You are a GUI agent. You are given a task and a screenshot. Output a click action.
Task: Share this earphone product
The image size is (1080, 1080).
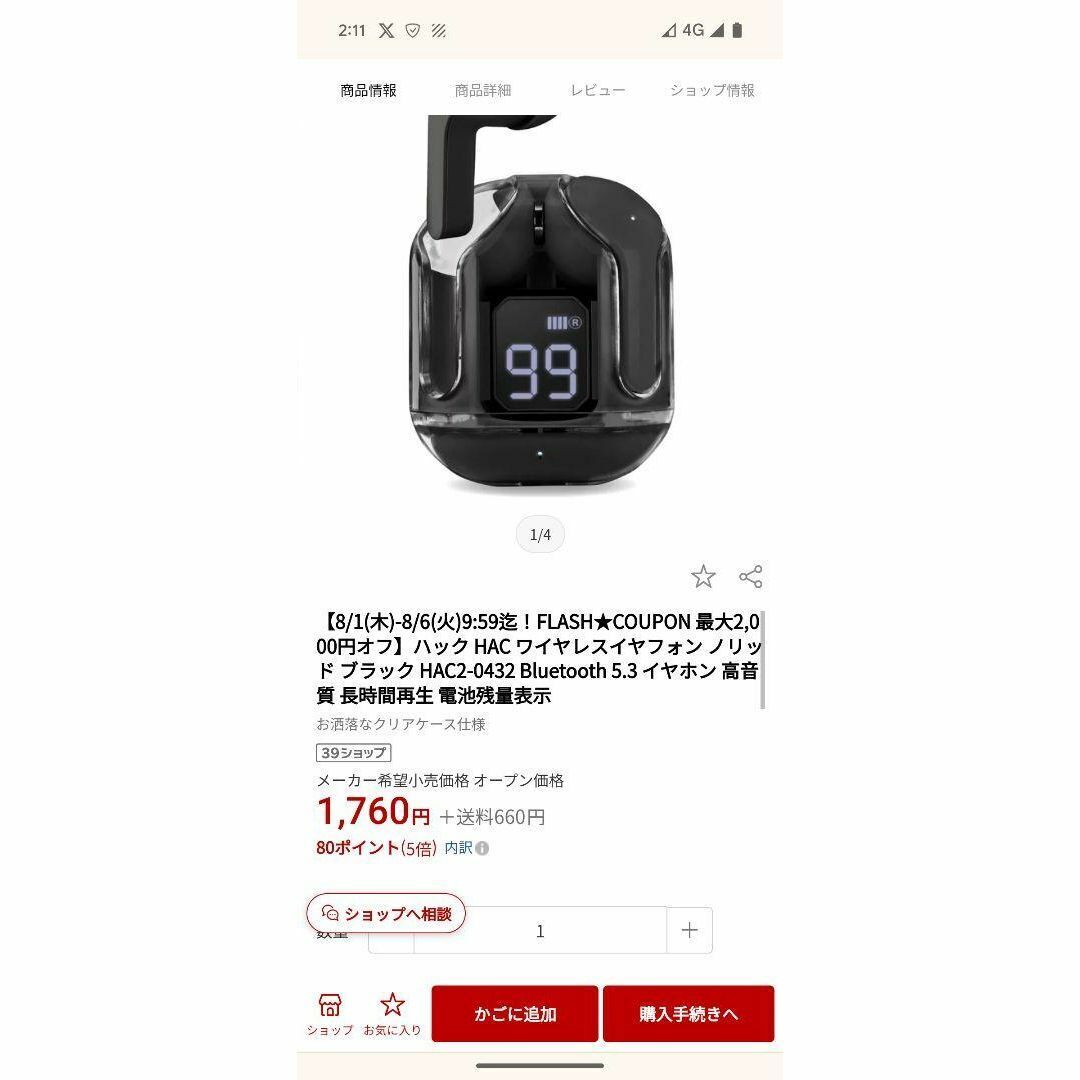coord(751,577)
